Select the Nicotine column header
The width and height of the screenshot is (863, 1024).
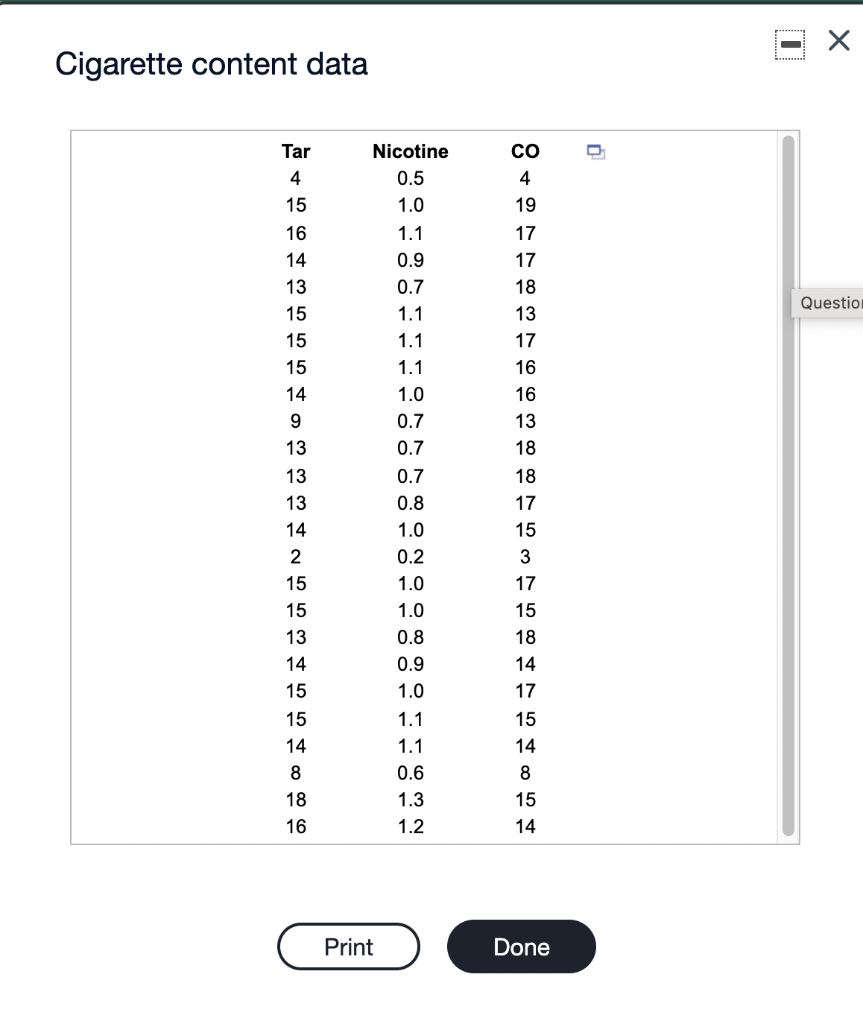point(410,151)
